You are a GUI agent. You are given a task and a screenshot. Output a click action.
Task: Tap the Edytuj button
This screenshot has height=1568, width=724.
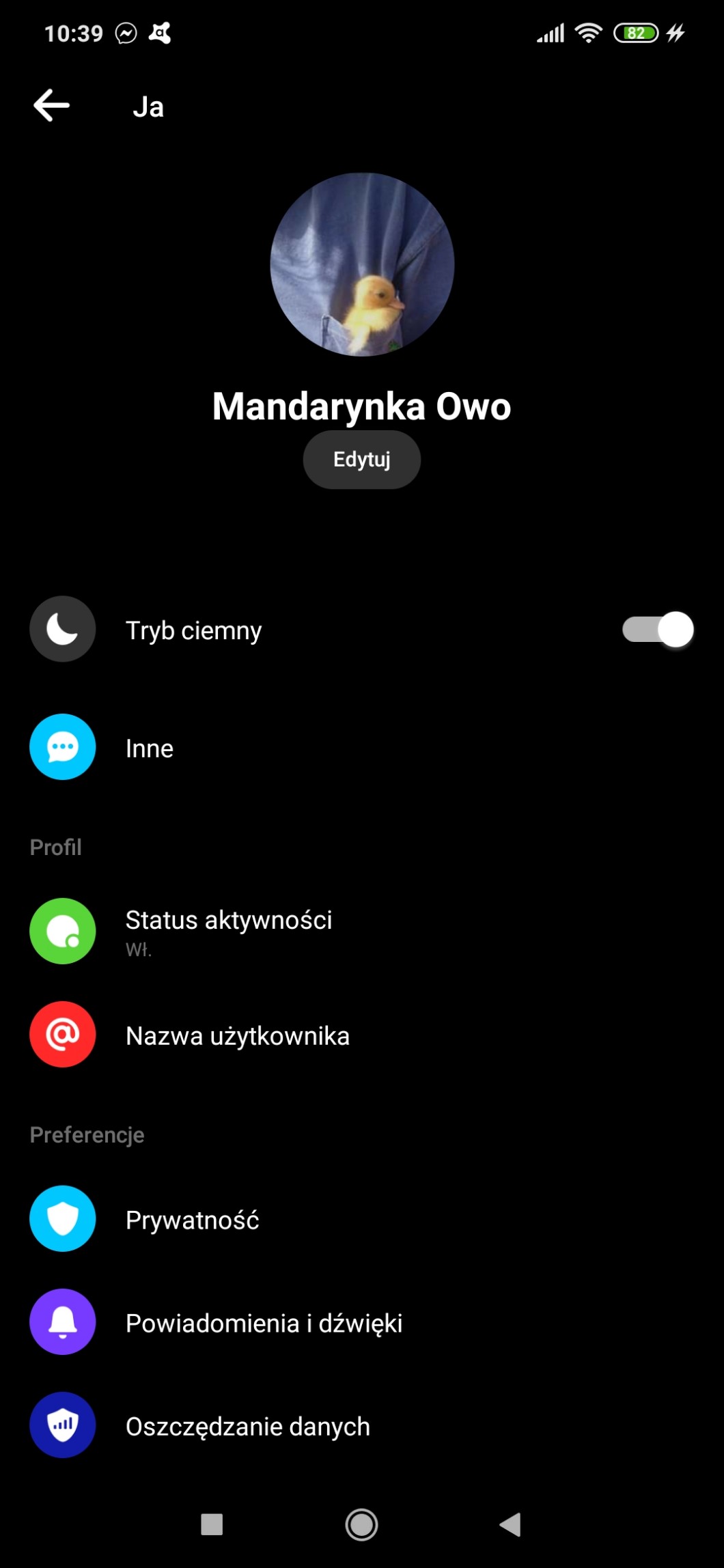(361, 460)
